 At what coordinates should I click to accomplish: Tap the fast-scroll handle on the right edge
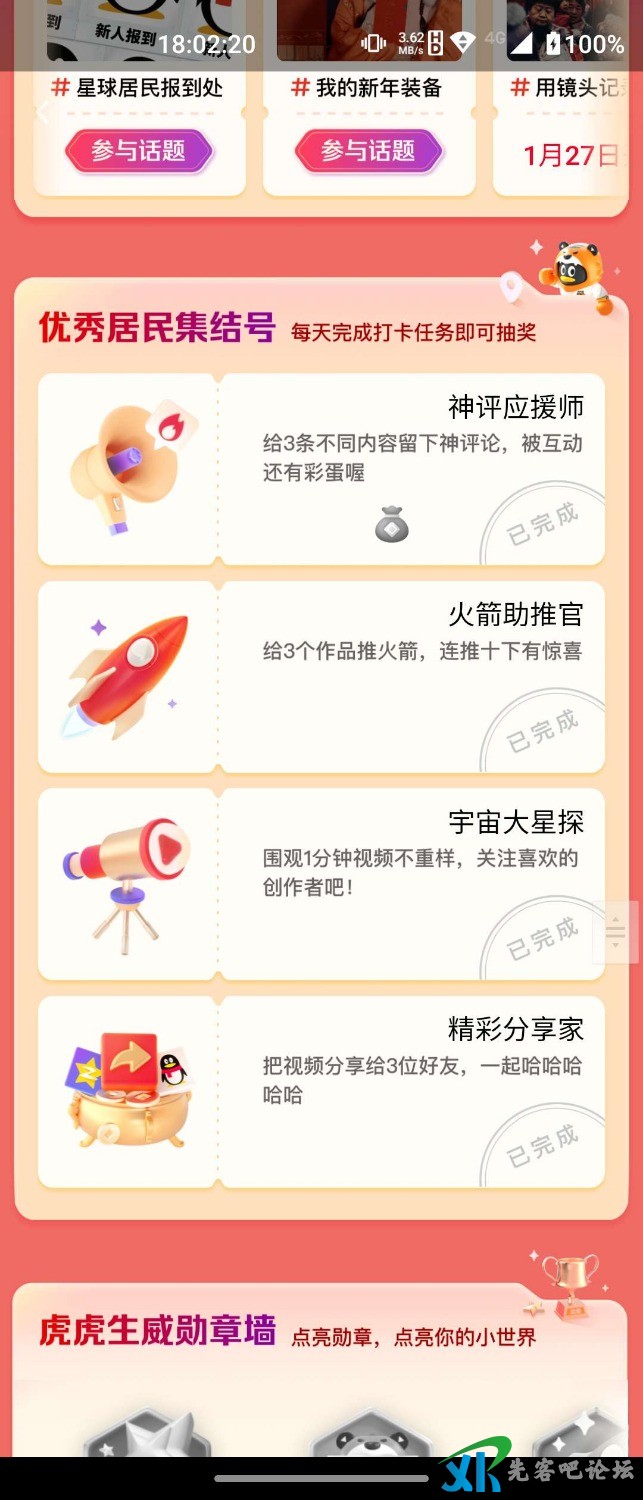click(616, 931)
